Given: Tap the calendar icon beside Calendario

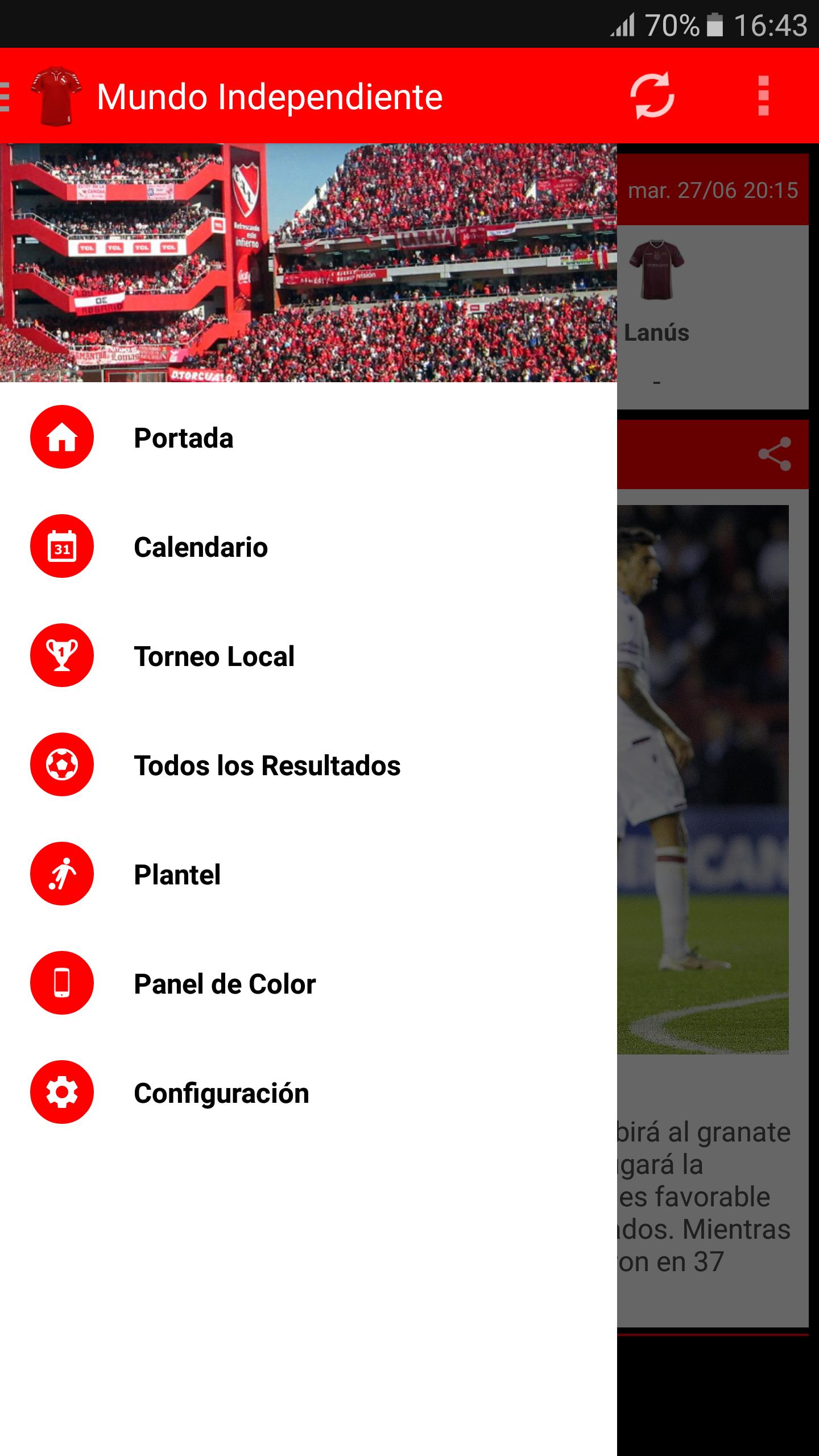Looking at the screenshot, I should [61, 547].
